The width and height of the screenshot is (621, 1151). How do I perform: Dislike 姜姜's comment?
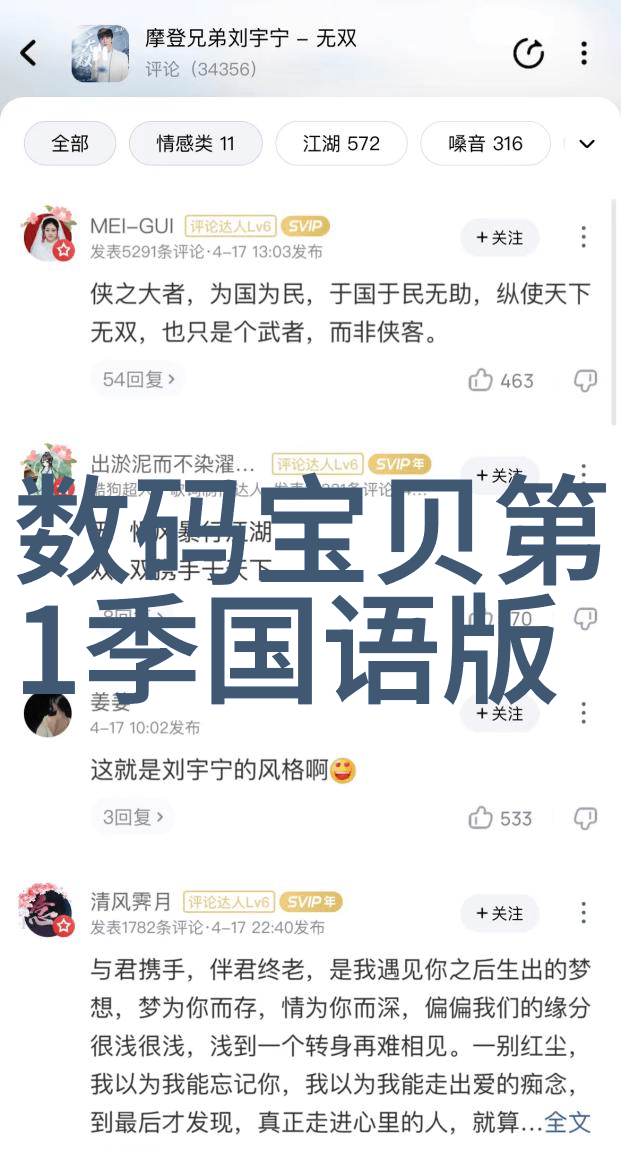(585, 818)
